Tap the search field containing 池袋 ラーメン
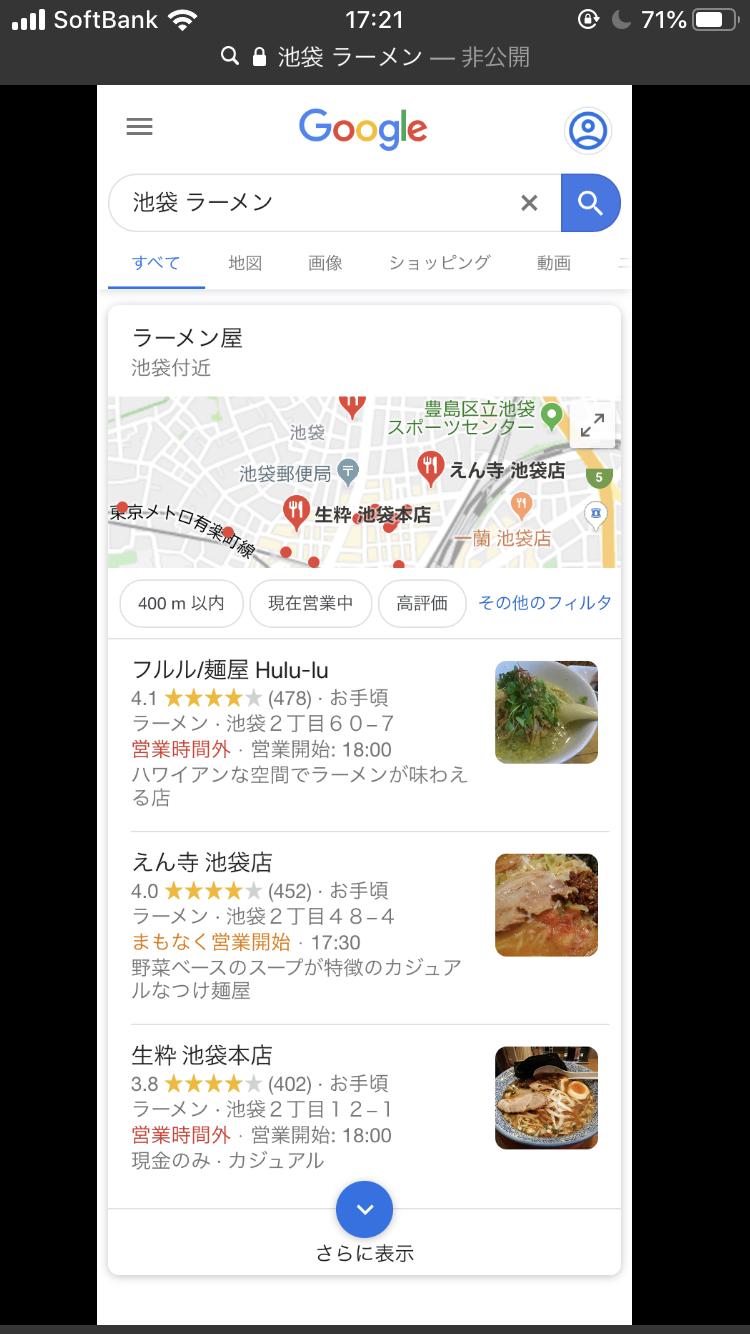Image resolution: width=750 pixels, height=1334 pixels. (x=320, y=203)
